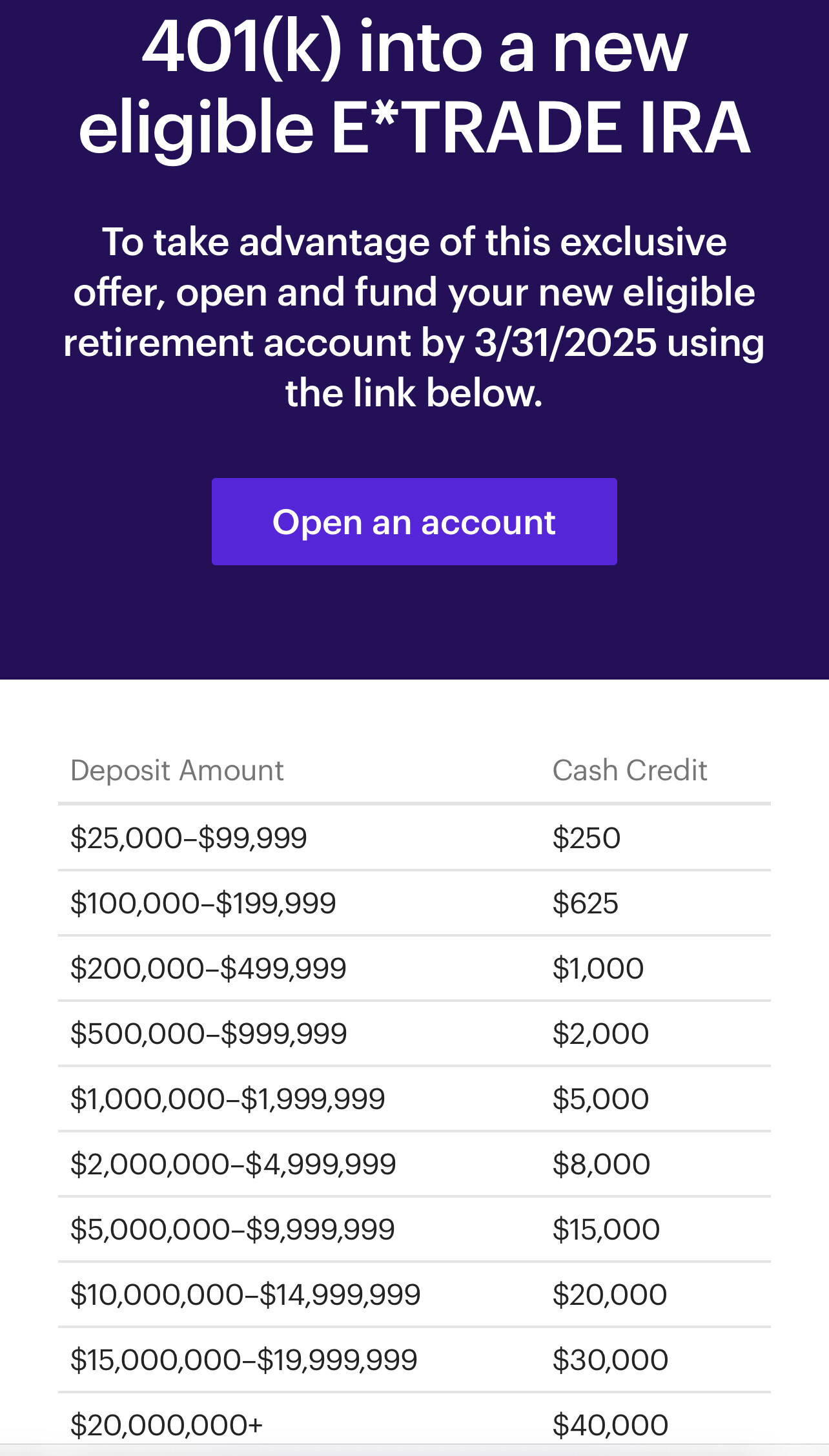Click the $40,000 cash credit entry
Image resolution: width=829 pixels, height=1456 pixels.
(x=609, y=1424)
